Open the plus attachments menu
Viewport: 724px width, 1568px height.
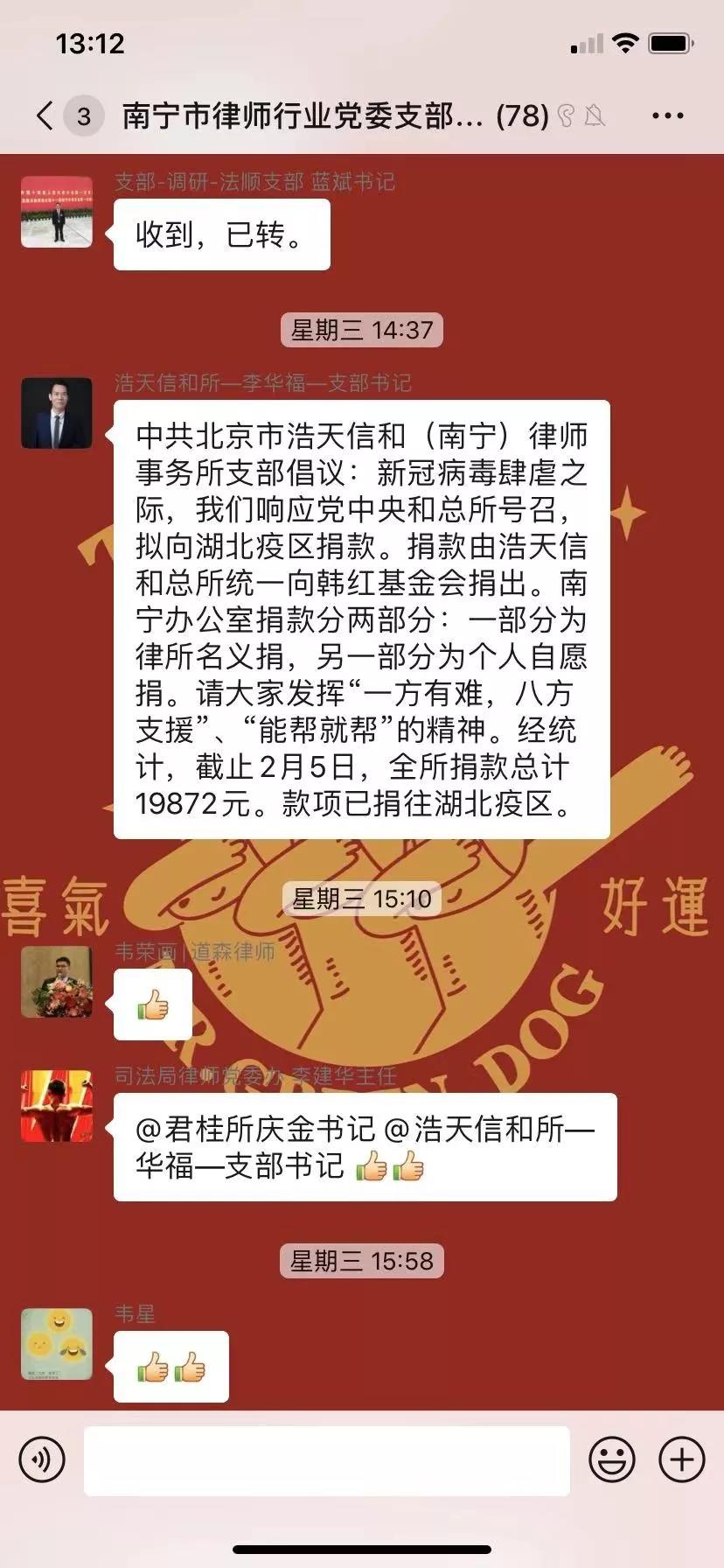(x=681, y=1459)
